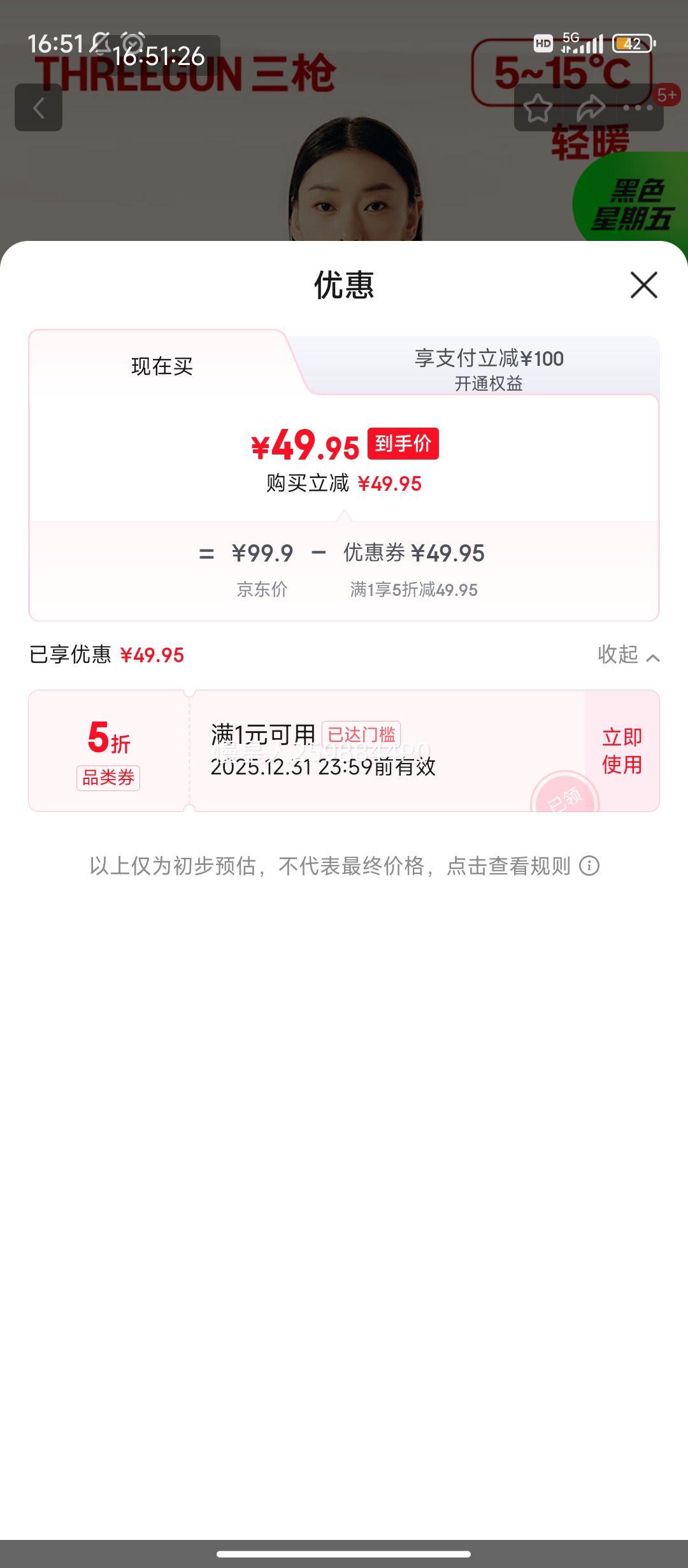Switch to the 现在买 tab

coord(161,365)
